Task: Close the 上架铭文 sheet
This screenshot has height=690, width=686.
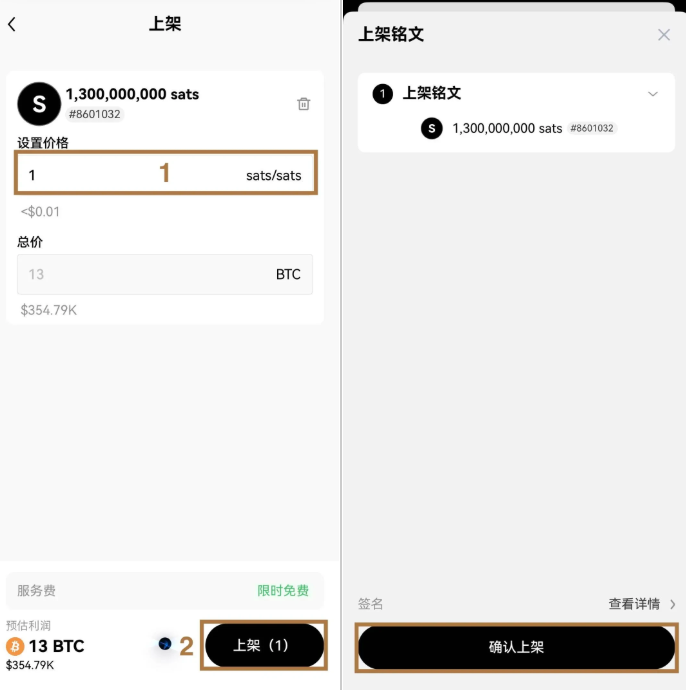Action: point(664,35)
